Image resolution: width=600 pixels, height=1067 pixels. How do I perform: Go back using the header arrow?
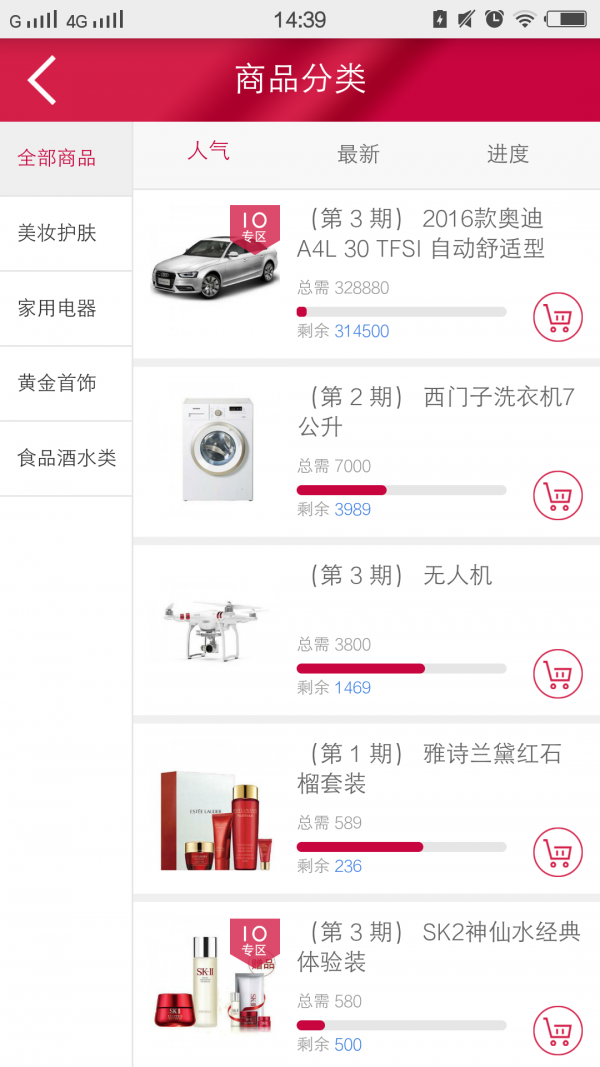(42, 80)
